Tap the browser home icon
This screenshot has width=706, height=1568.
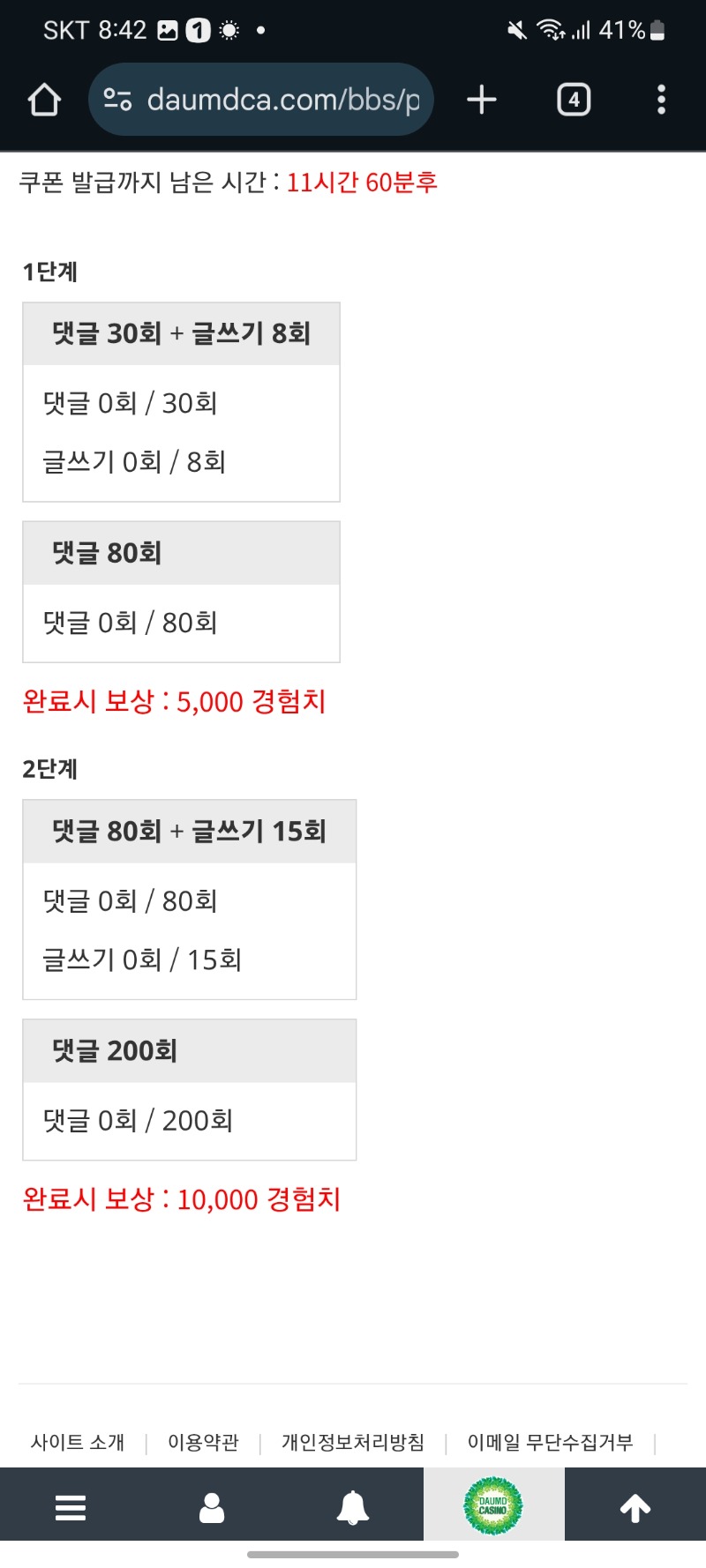(44, 100)
